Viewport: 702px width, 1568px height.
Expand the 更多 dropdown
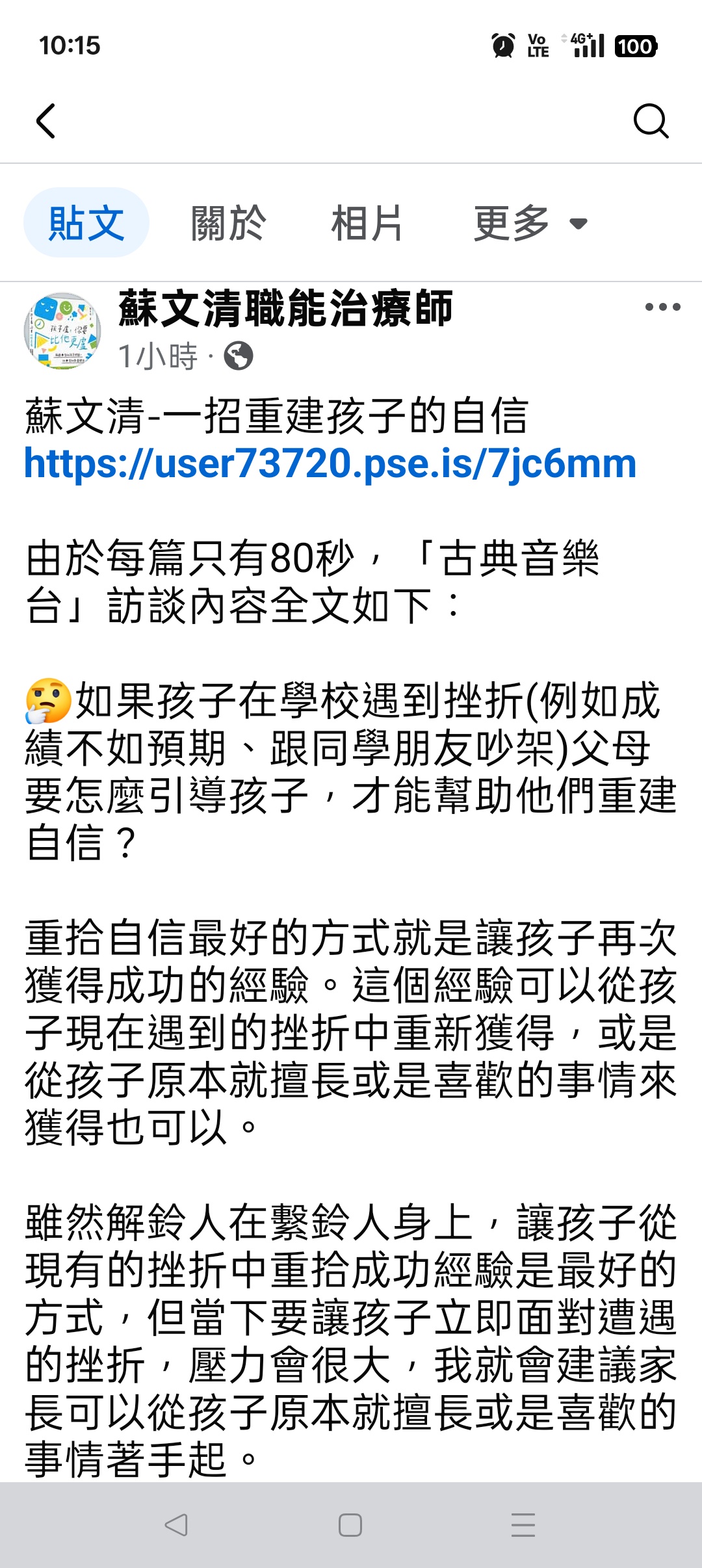coord(530,223)
